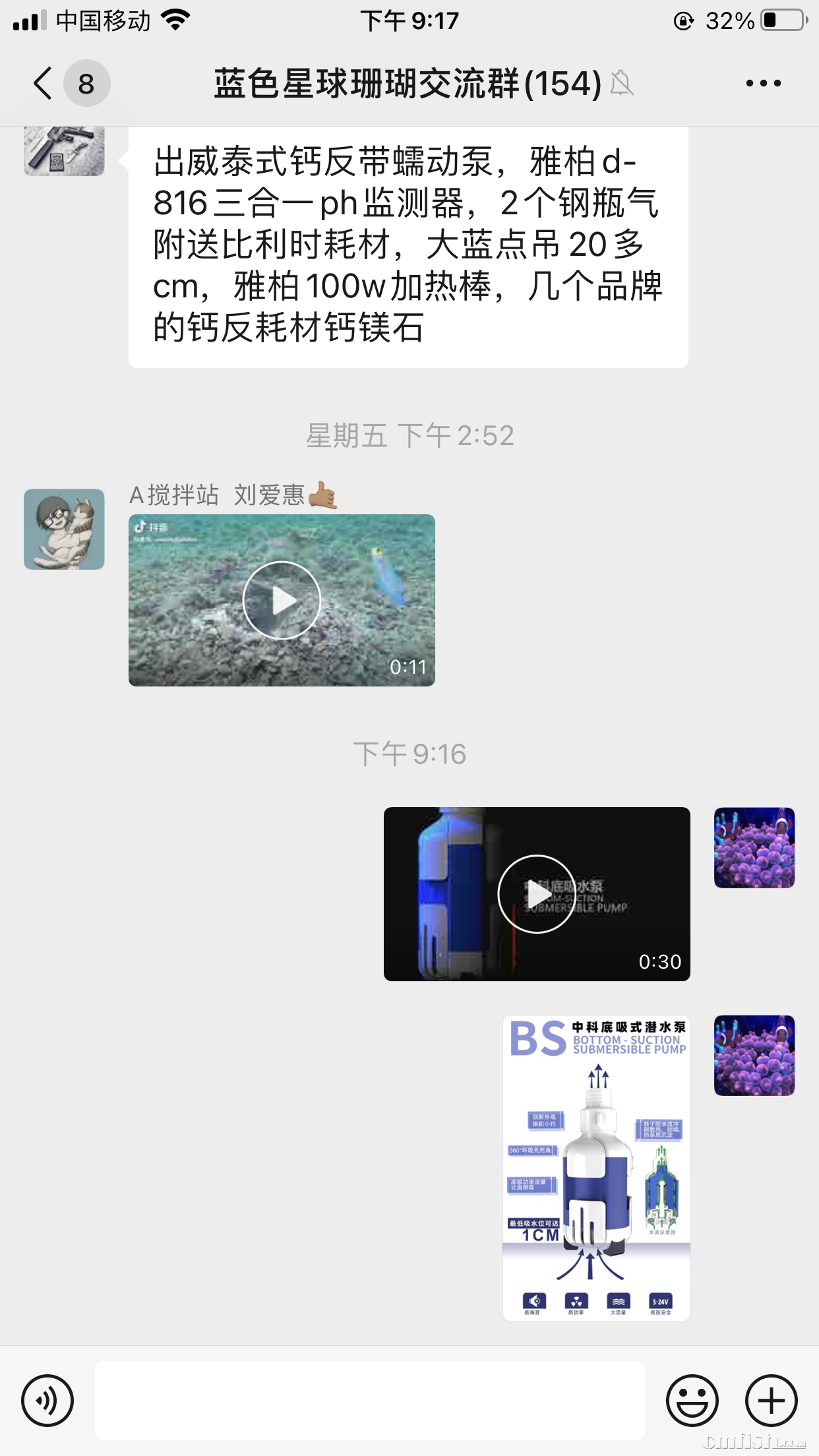Open A搅拌站 刘爱惠's cat avatar profile
This screenshot has height=1456, width=819.
coord(64,529)
